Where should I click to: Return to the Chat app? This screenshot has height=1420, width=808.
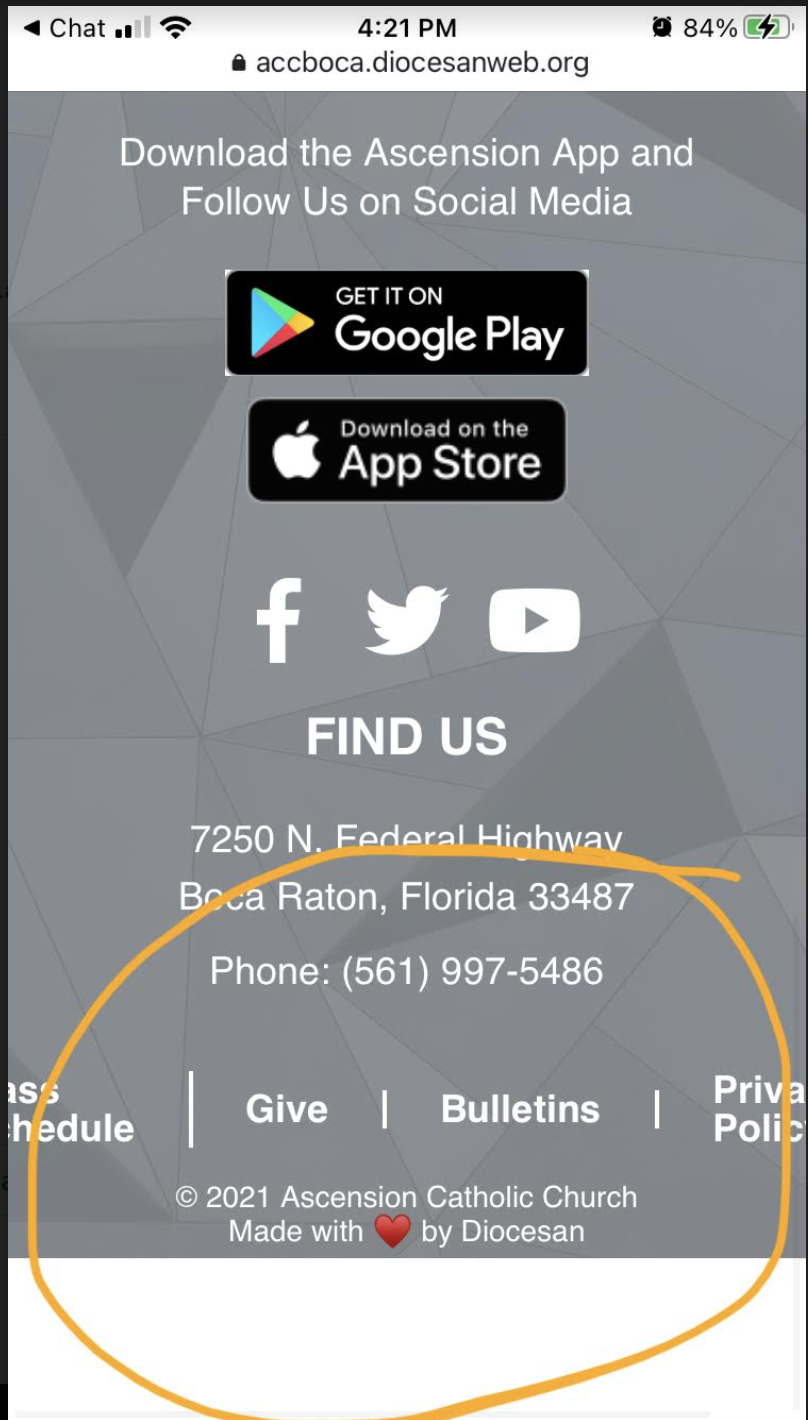[x=64, y=28]
